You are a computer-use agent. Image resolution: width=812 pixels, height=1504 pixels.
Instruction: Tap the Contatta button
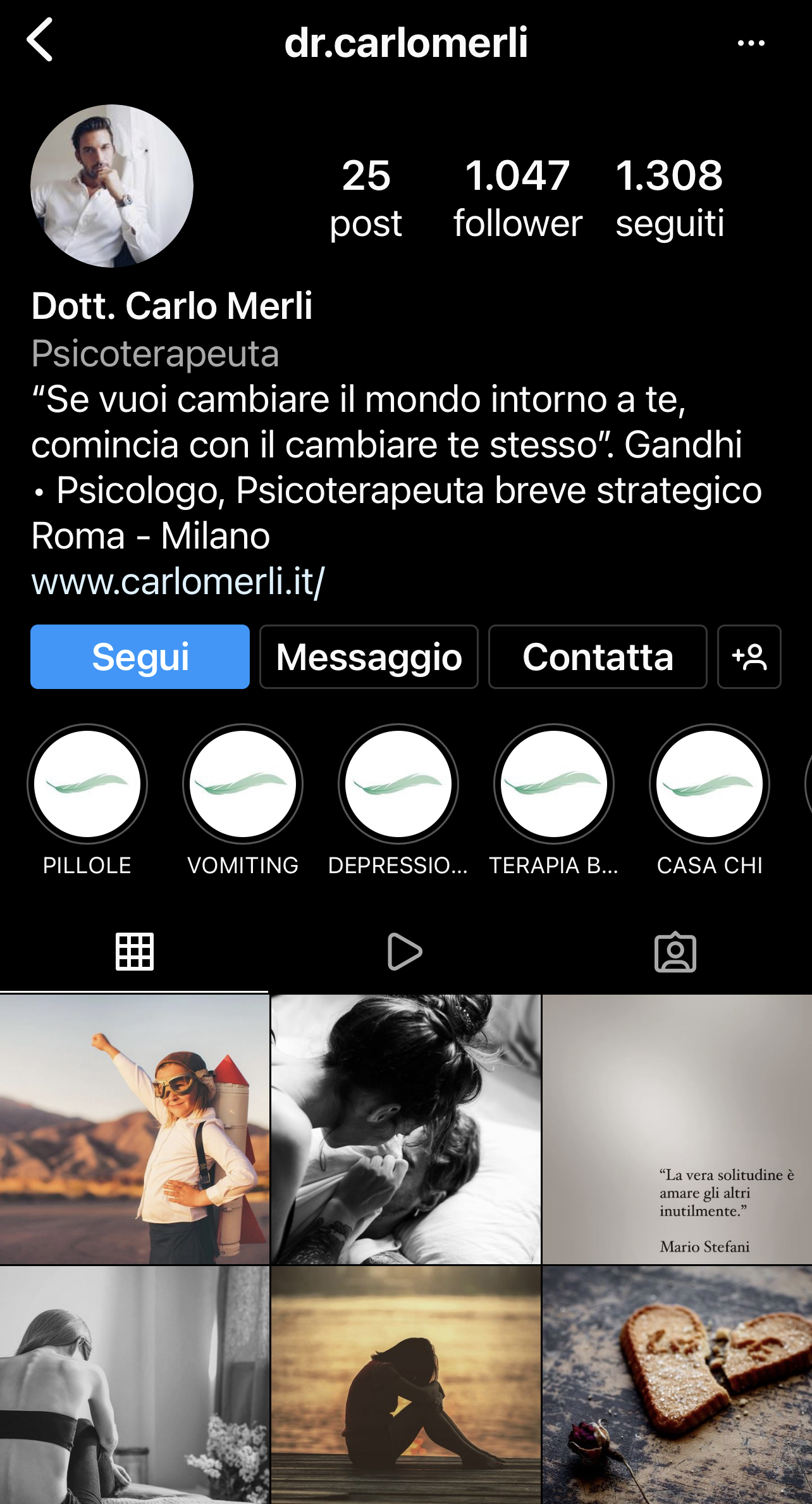(x=598, y=657)
